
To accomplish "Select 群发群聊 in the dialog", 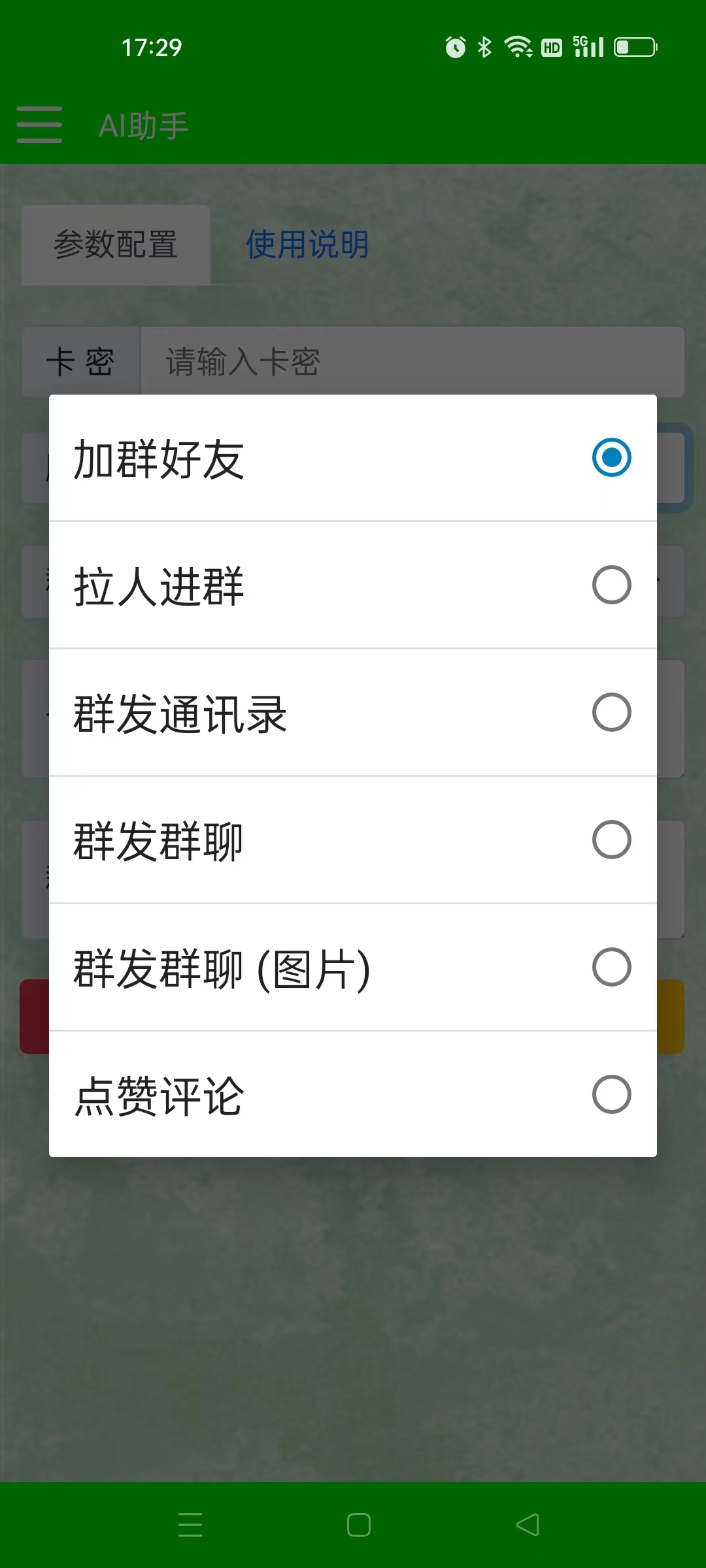I will tap(353, 840).
